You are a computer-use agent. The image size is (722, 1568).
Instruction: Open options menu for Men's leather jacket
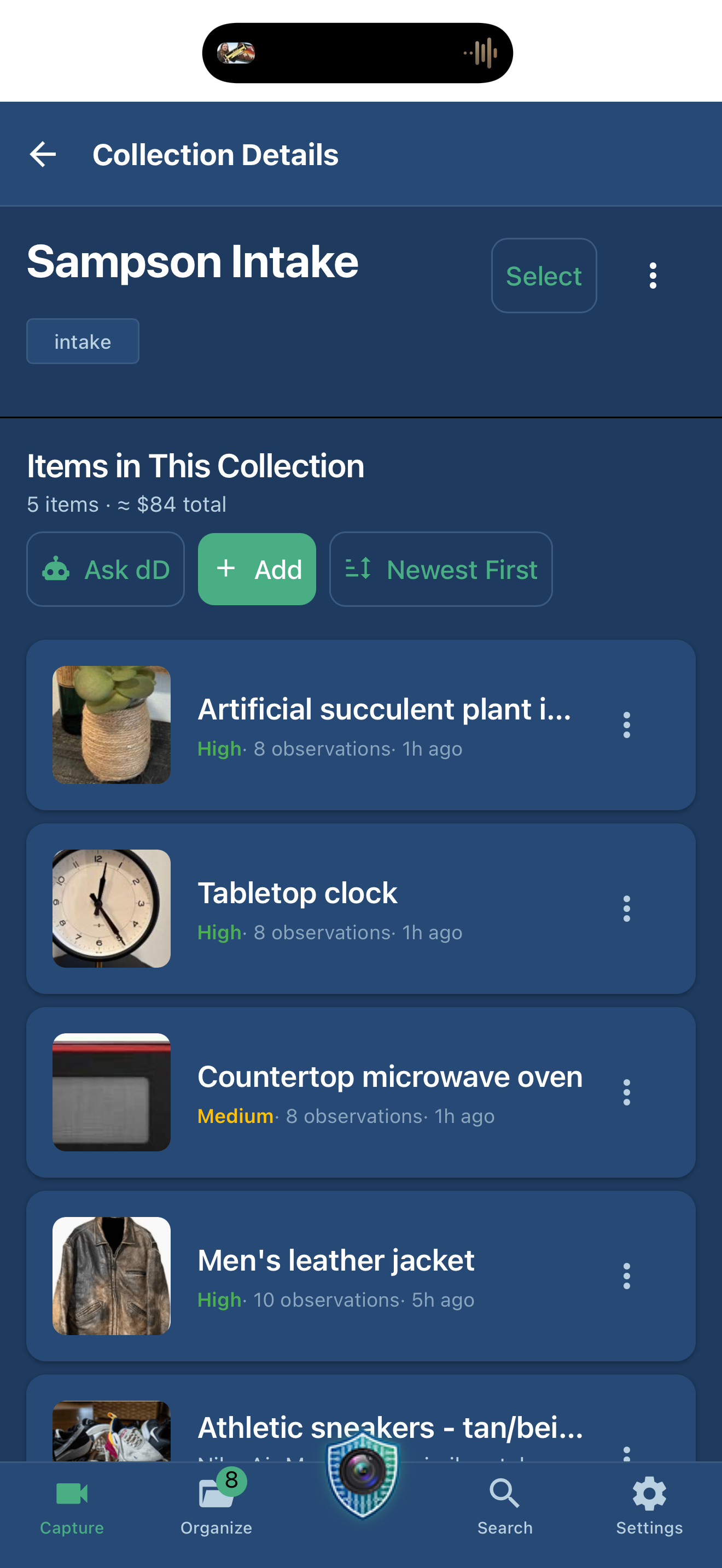626,1277
